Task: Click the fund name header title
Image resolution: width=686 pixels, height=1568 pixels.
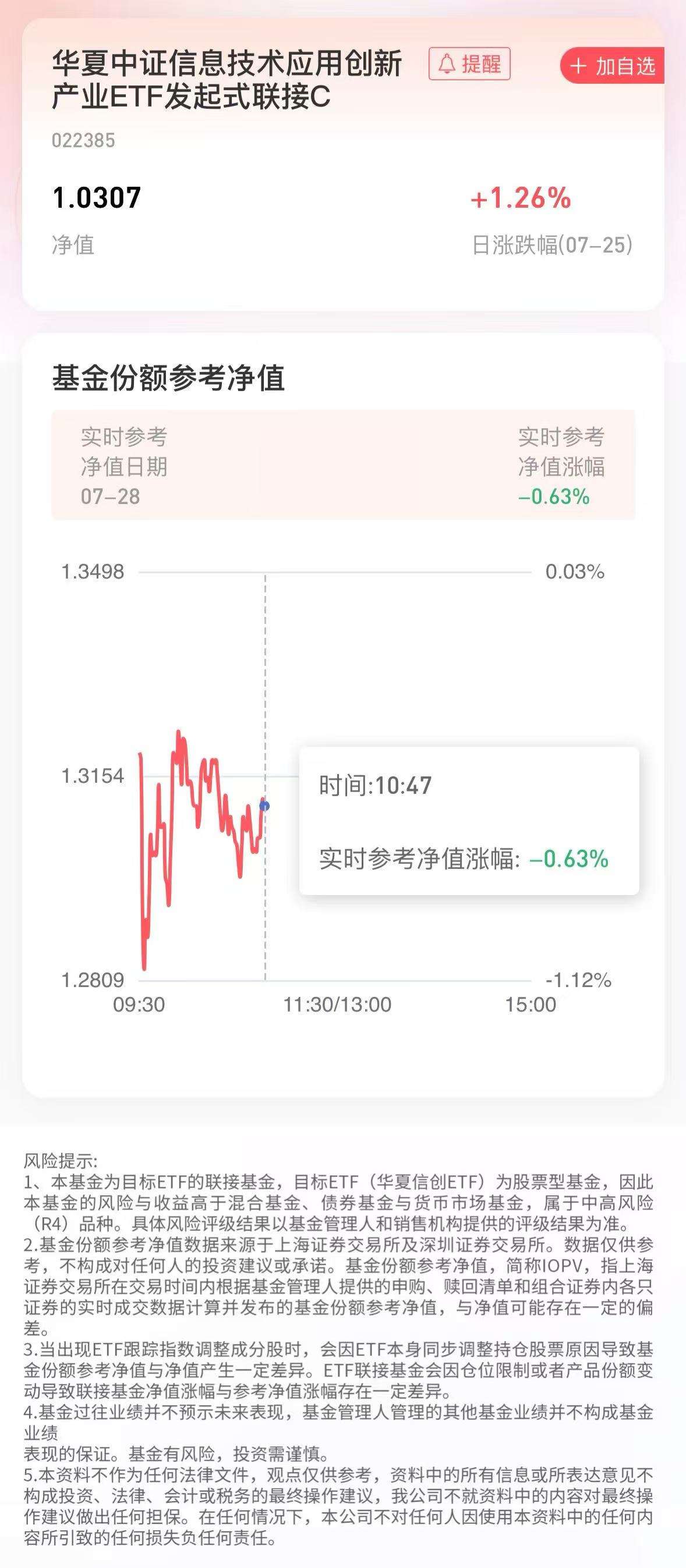Action: pos(225,79)
